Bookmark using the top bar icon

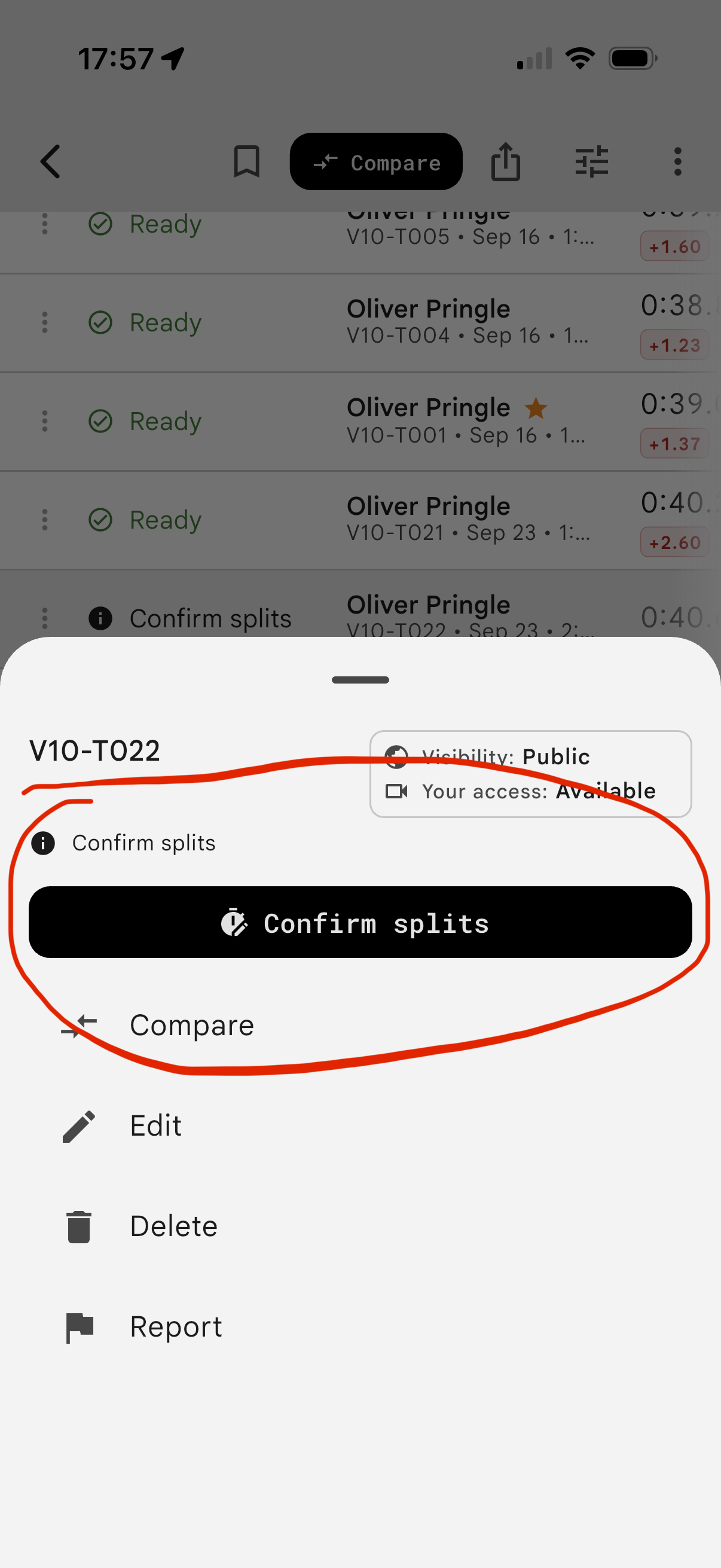246,161
